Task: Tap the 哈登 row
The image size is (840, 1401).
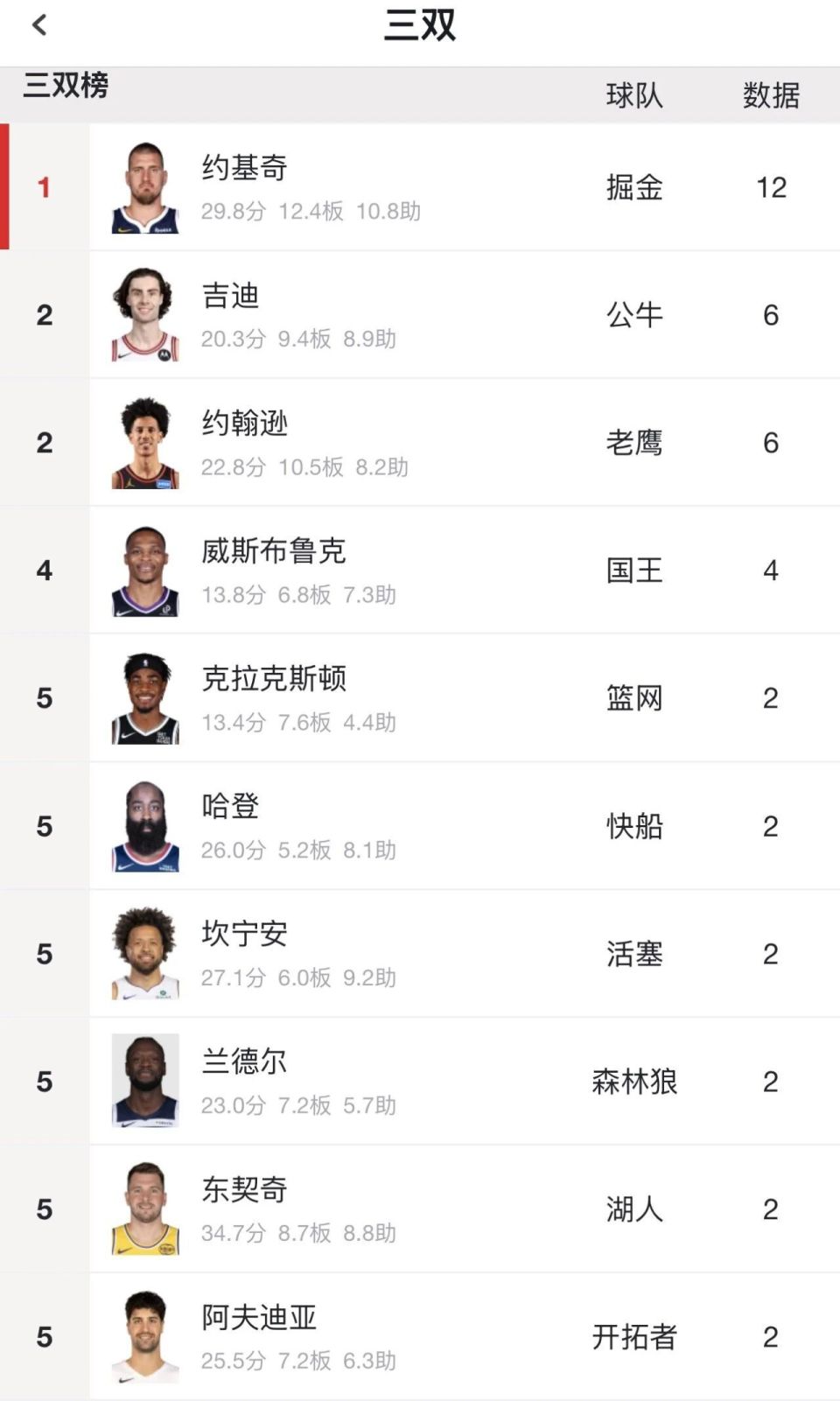Action: click(x=420, y=826)
